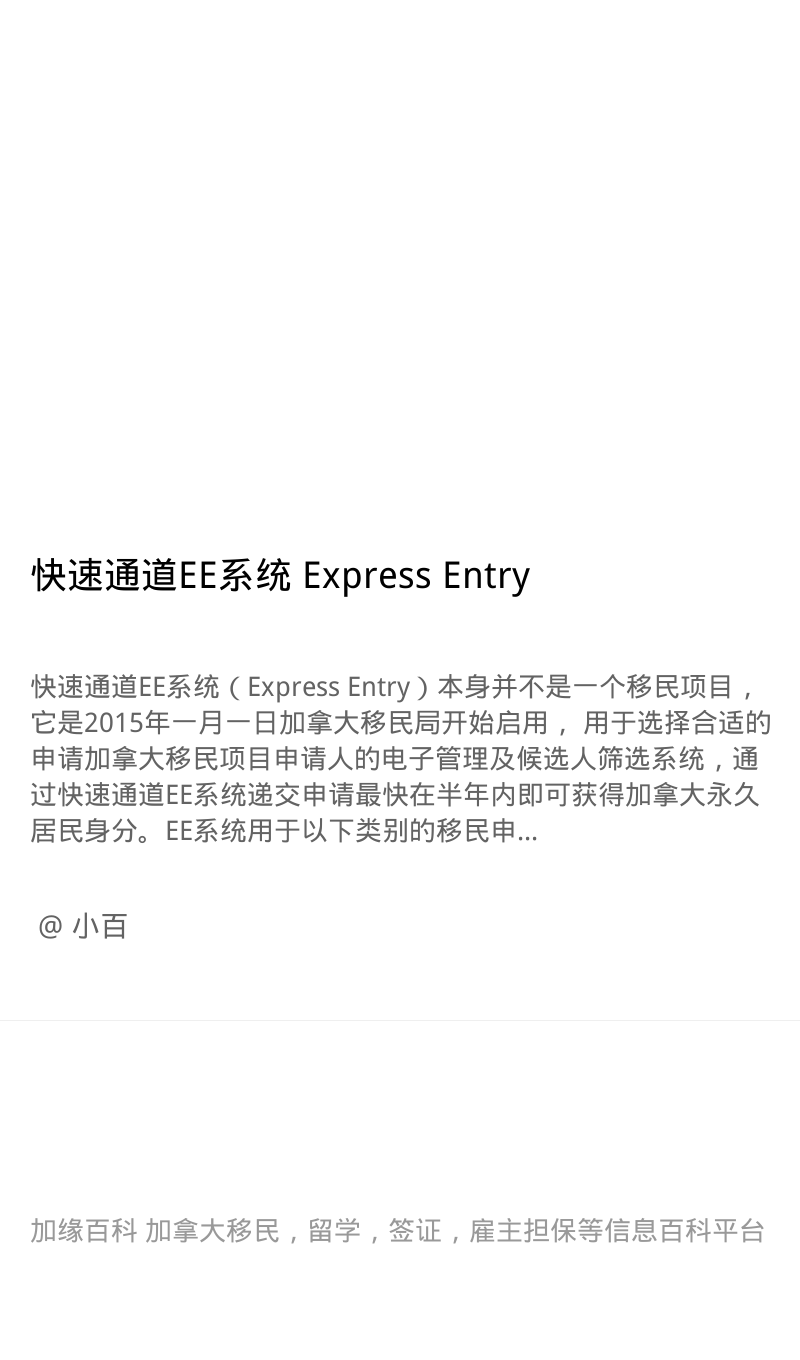
Task: Open the 快速通道EE系统 Express Entry article
Action: (281, 576)
